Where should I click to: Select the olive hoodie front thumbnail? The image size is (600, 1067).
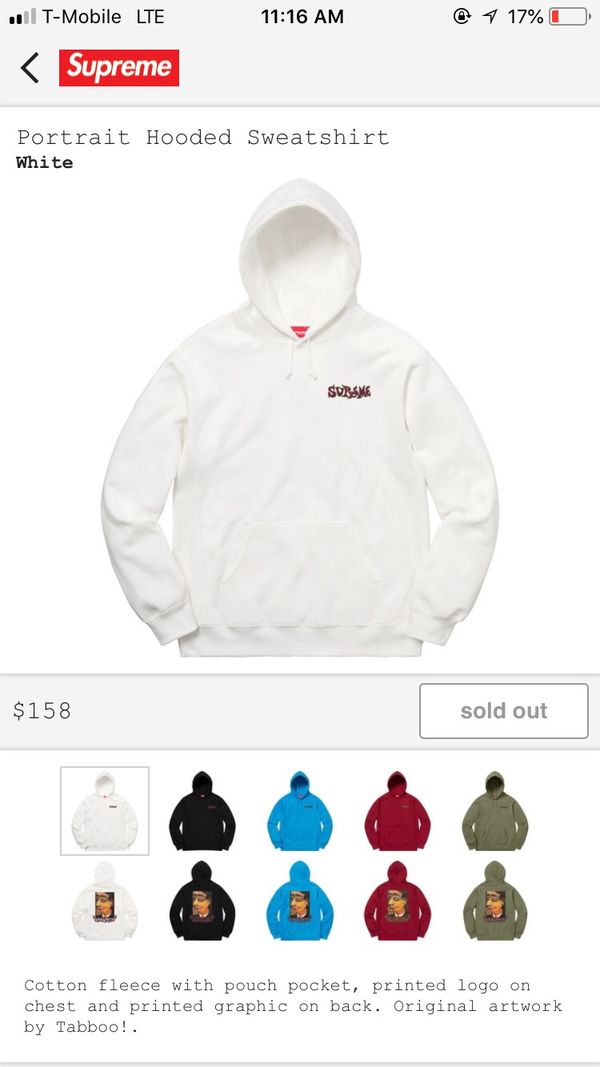(x=495, y=810)
